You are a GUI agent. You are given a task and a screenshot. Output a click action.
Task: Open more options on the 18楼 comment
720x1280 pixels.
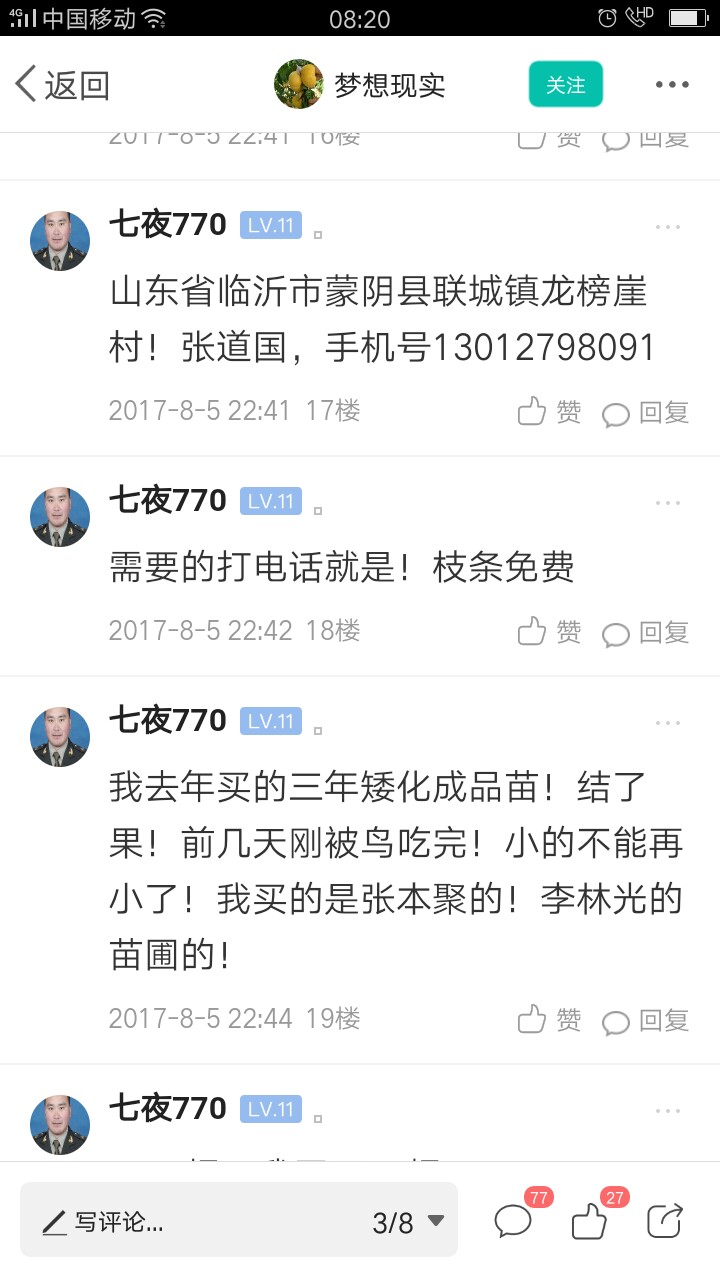(668, 502)
